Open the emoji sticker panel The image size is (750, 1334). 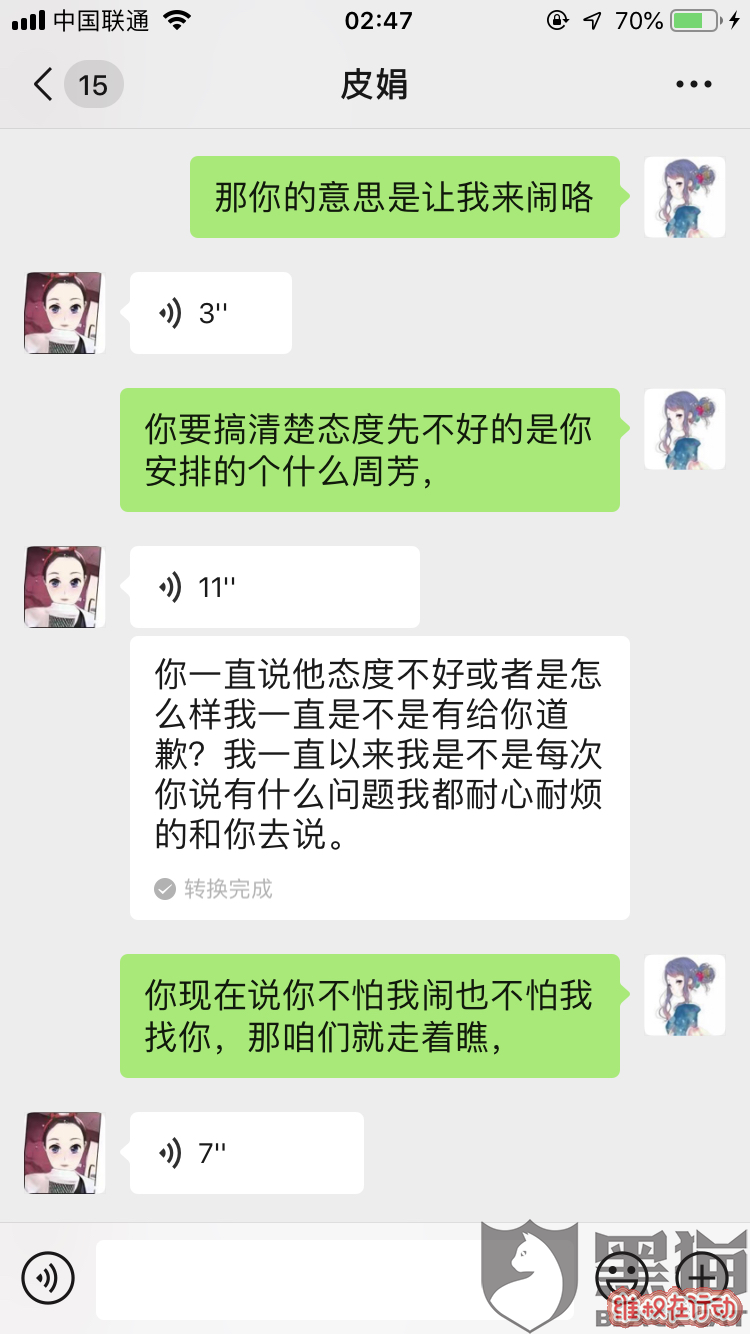[621, 1277]
